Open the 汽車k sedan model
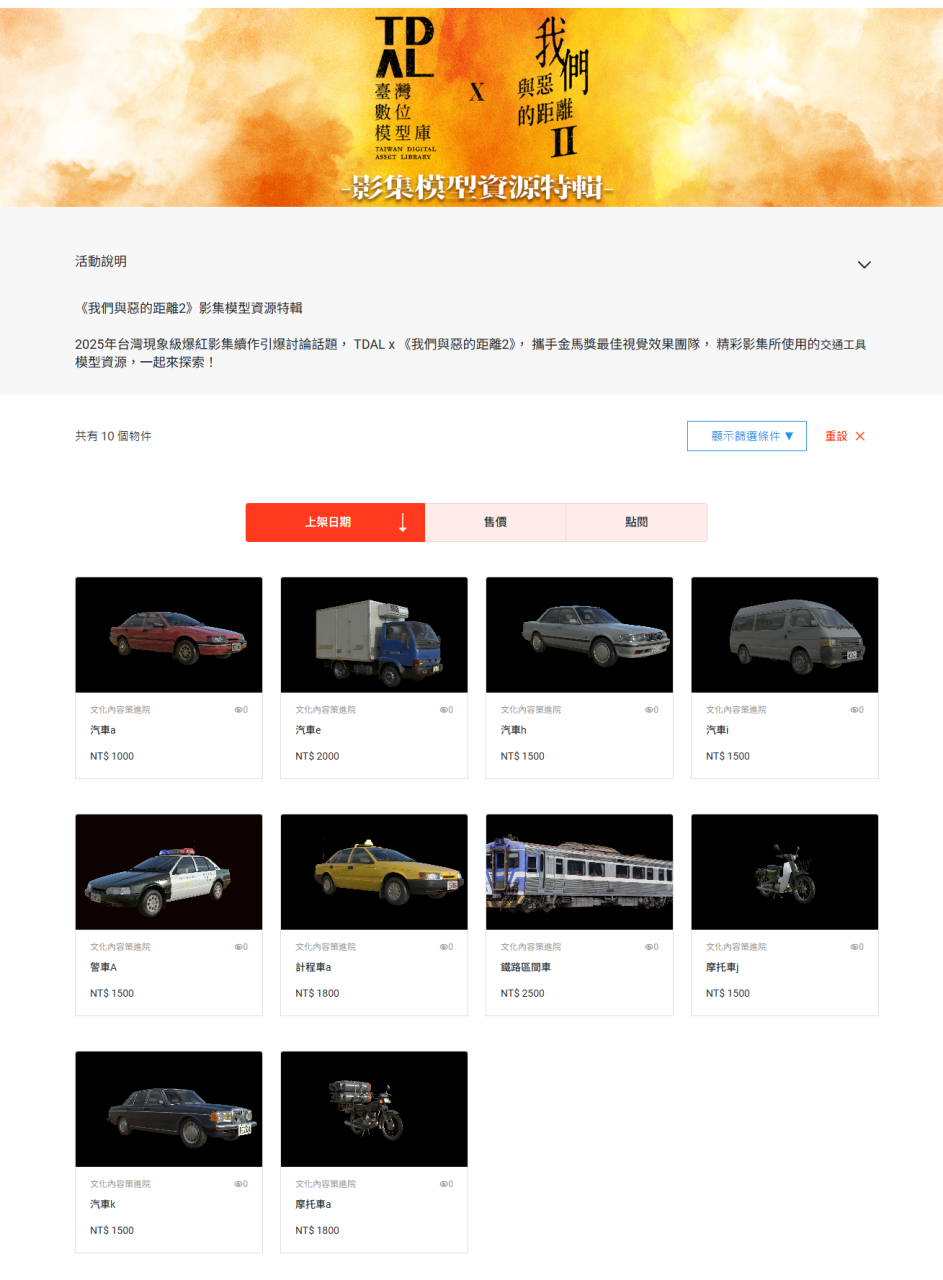The image size is (943, 1280). pos(168,1109)
